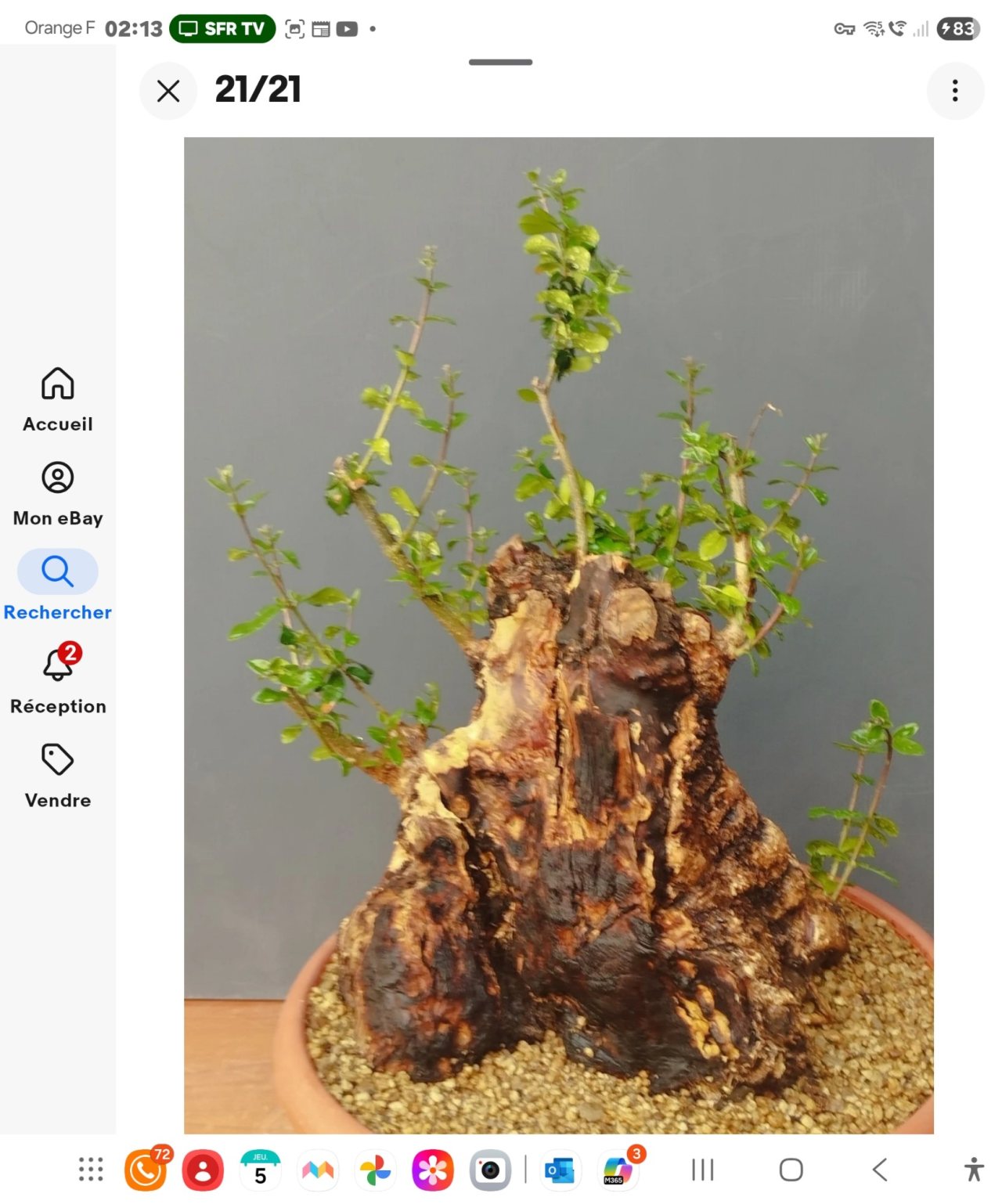Go to the Accueil tab
Image resolution: width=1002 pixels, height=1204 pixels.
click(58, 400)
